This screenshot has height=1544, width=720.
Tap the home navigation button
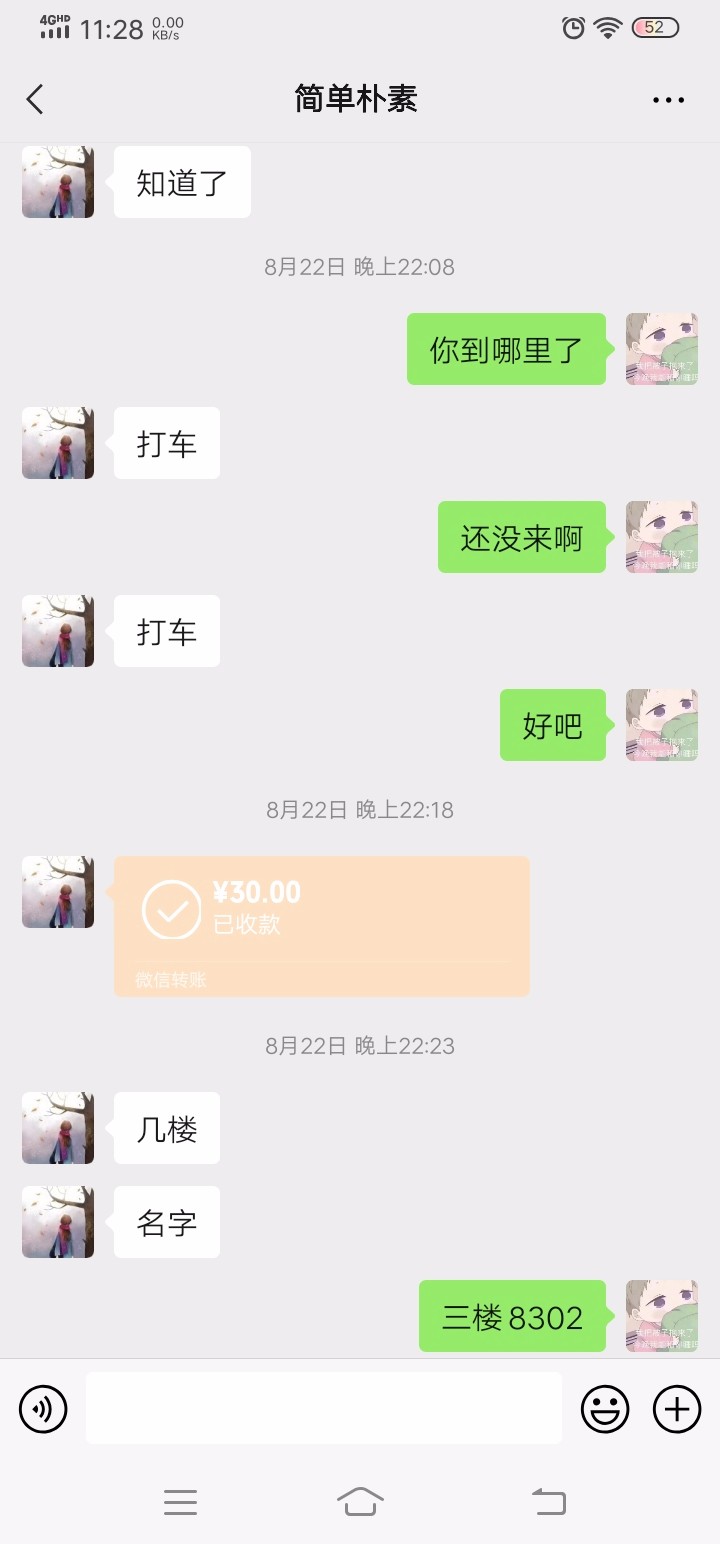[360, 1501]
